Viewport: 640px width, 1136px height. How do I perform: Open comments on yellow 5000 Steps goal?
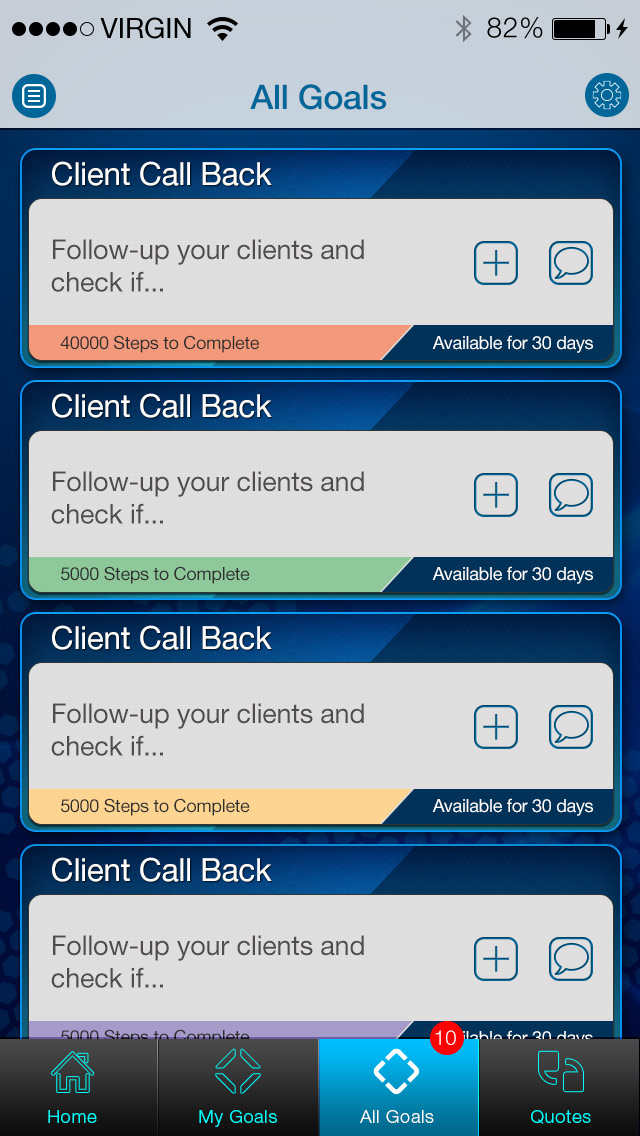point(571,727)
